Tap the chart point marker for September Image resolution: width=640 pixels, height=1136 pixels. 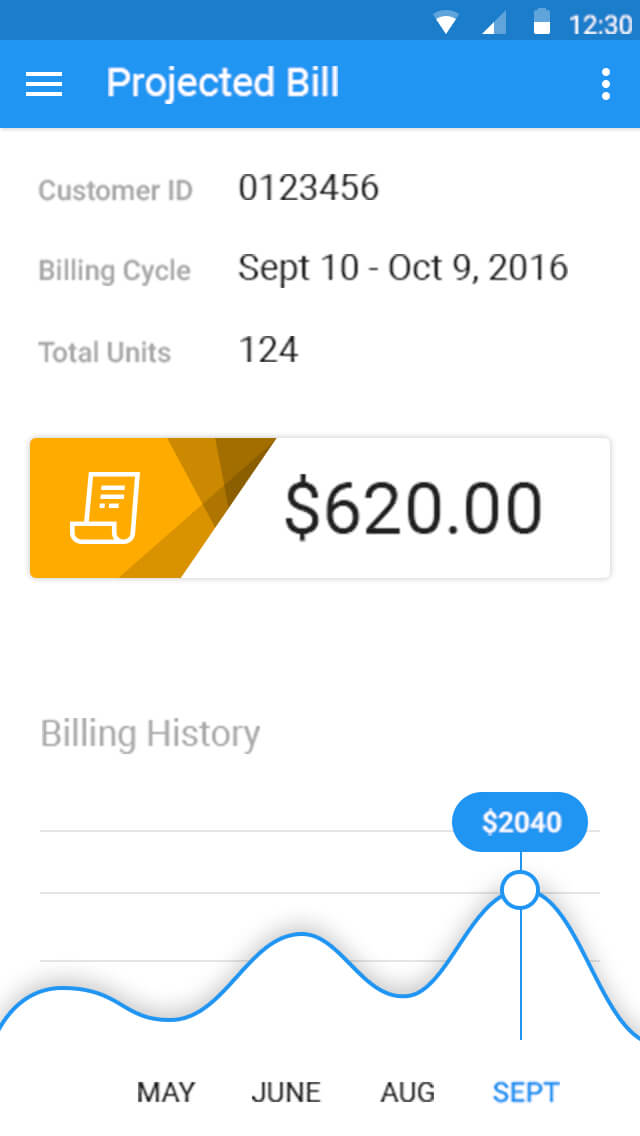point(520,890)
